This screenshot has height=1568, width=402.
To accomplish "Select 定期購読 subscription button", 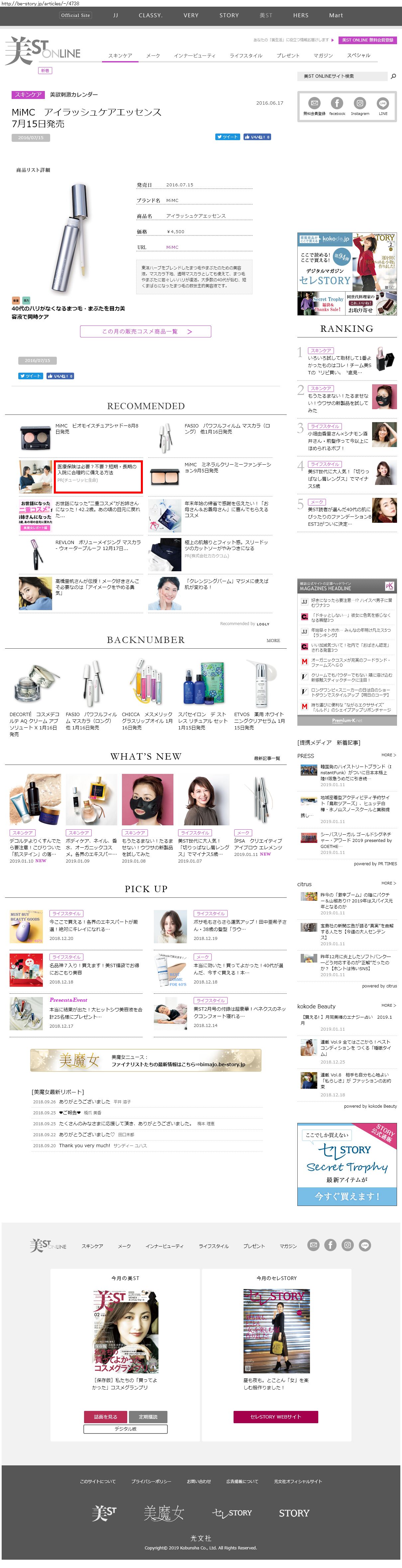I will pos(148,1417).
